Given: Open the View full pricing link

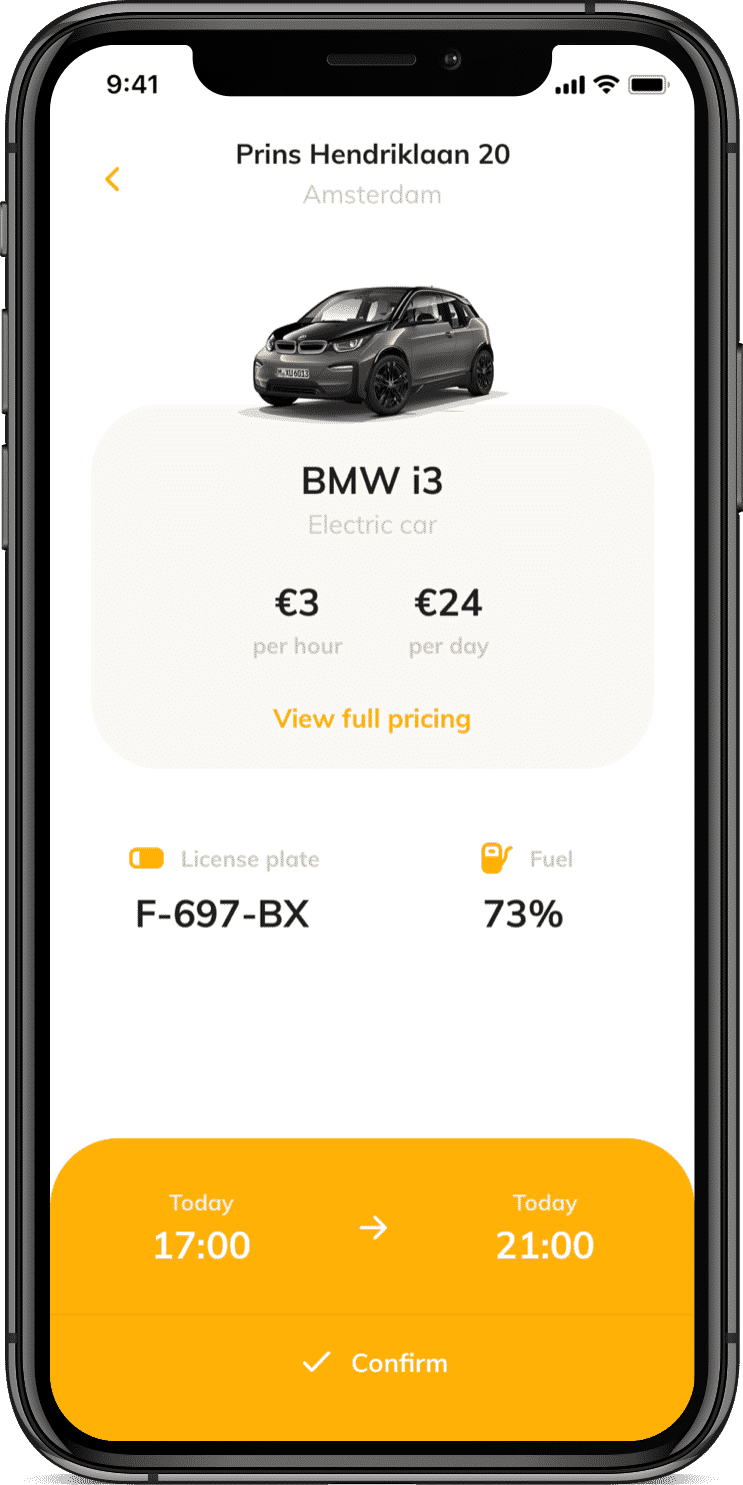Looking at the screenshot, I should 371,719.
